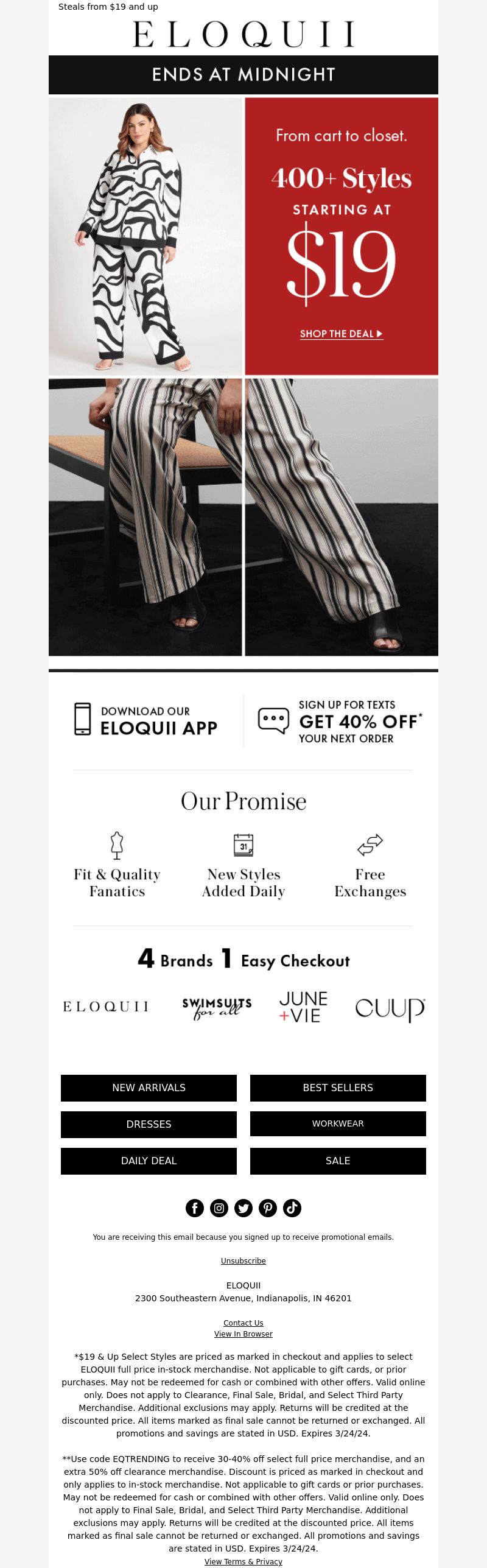Open the Twitter icon
Screen dimensions: 487x1568
click(243, 1208)
